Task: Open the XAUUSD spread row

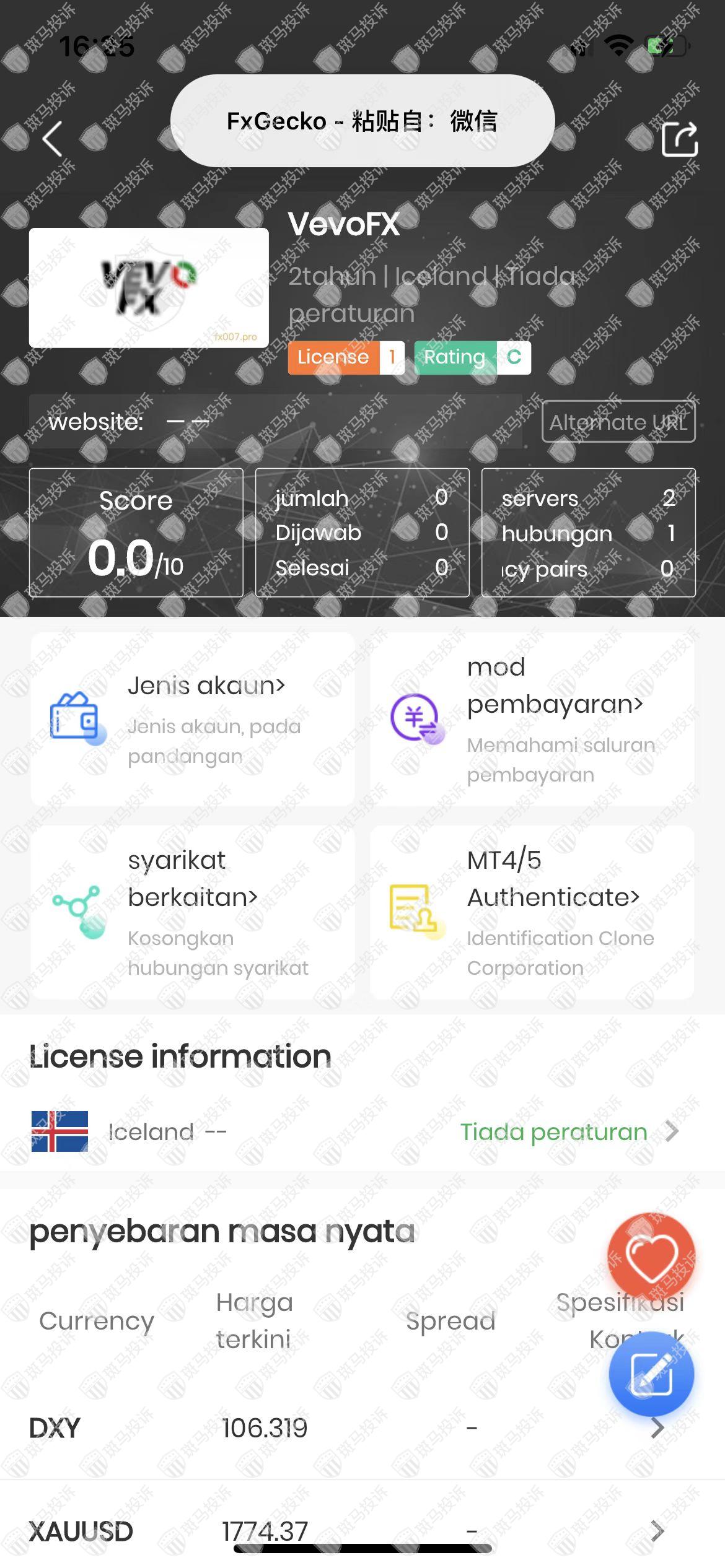Action: [362, 1531]
